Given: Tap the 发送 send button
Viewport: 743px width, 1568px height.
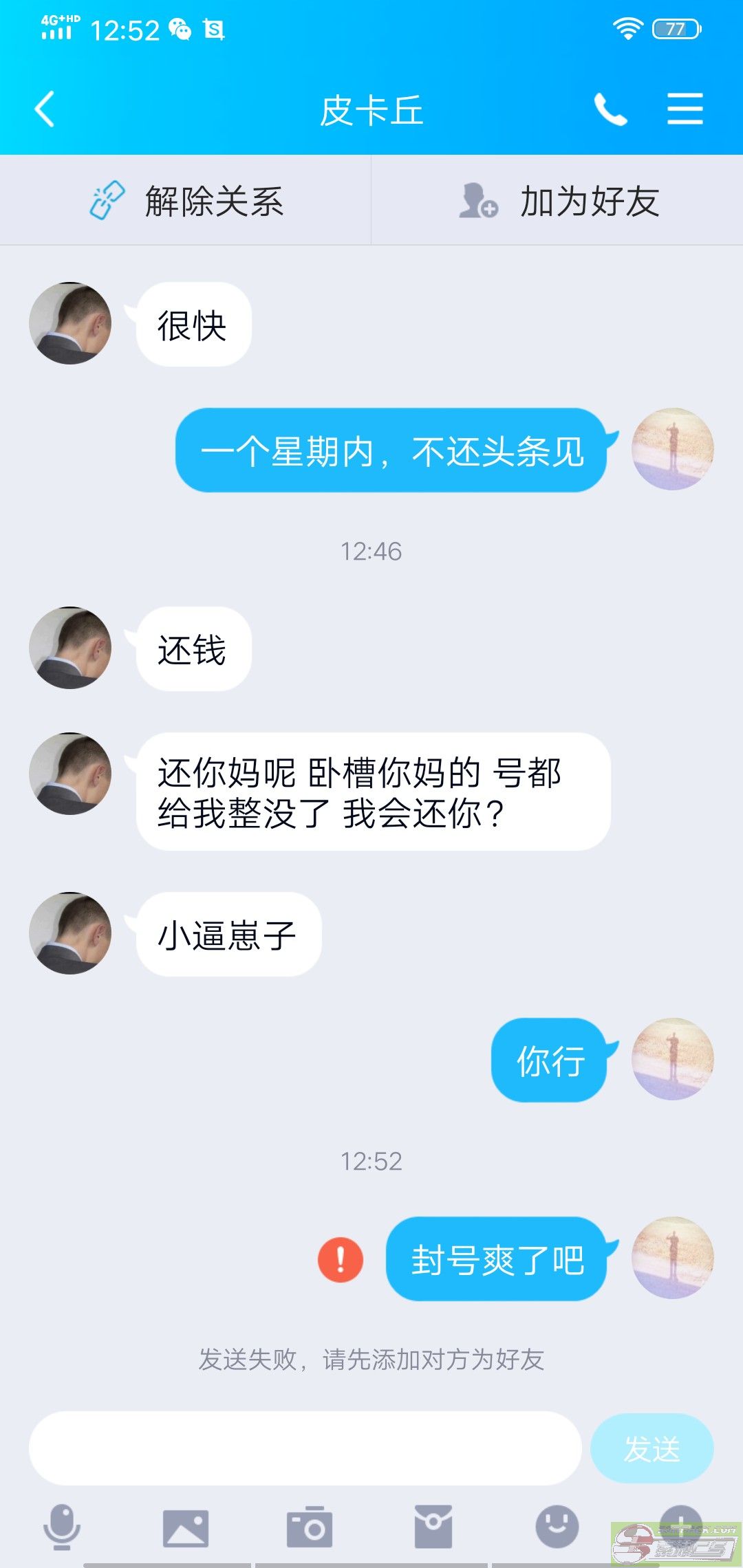Looking at the screenshot, I should point(652,1448).
